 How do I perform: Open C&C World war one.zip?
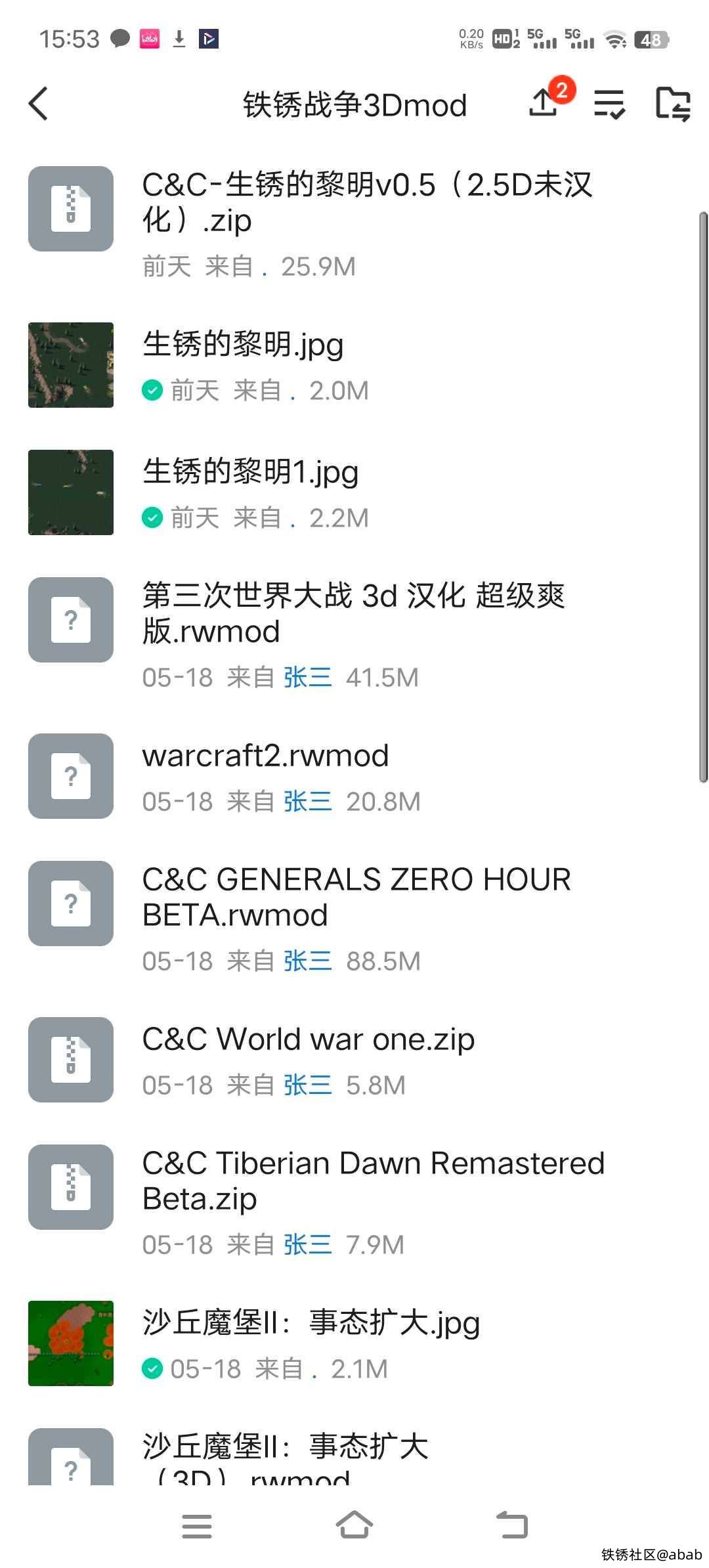[x=309, y=1040]
